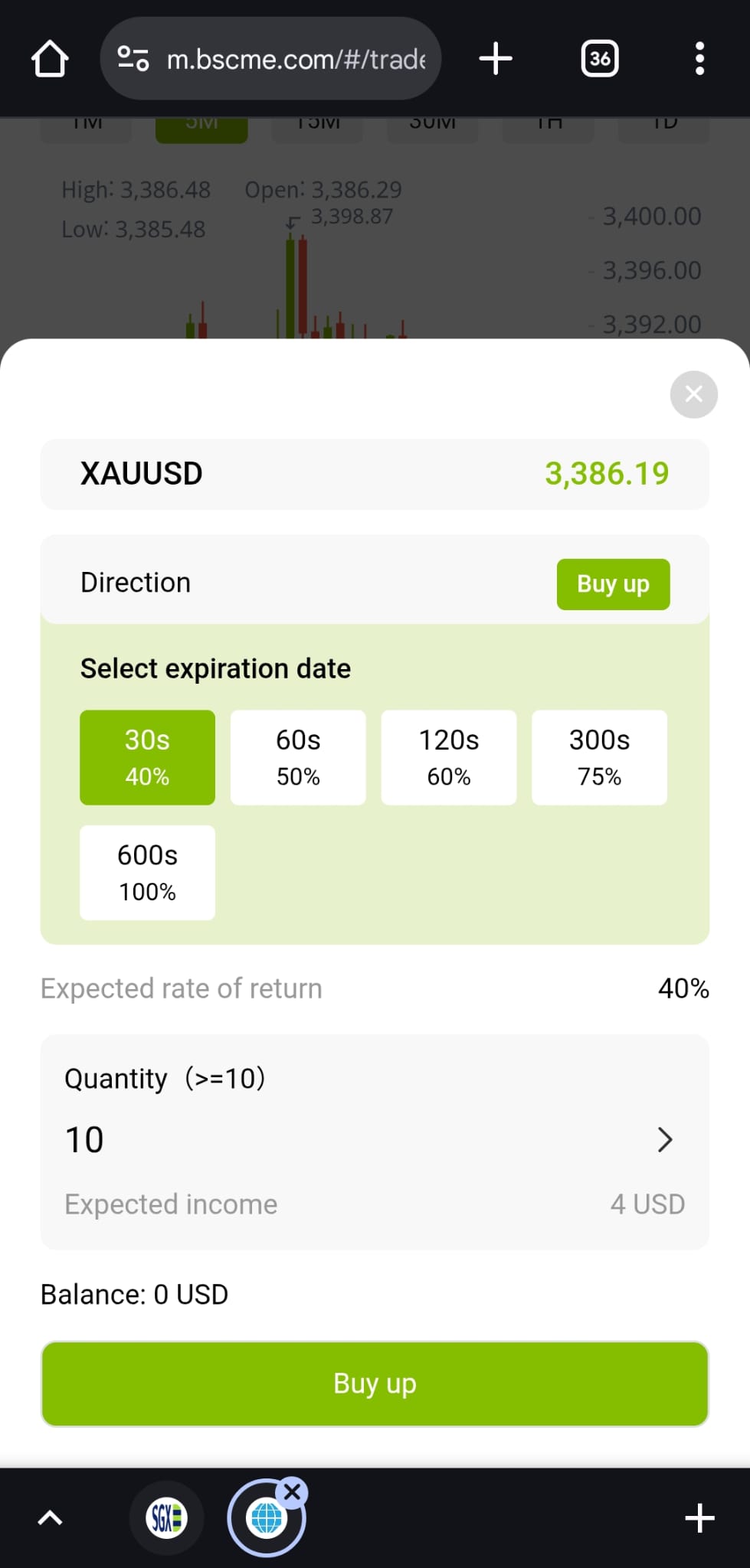Choose the 60s 50% expiration
The width and height of the screenshot is (750, 1568).
298,757
